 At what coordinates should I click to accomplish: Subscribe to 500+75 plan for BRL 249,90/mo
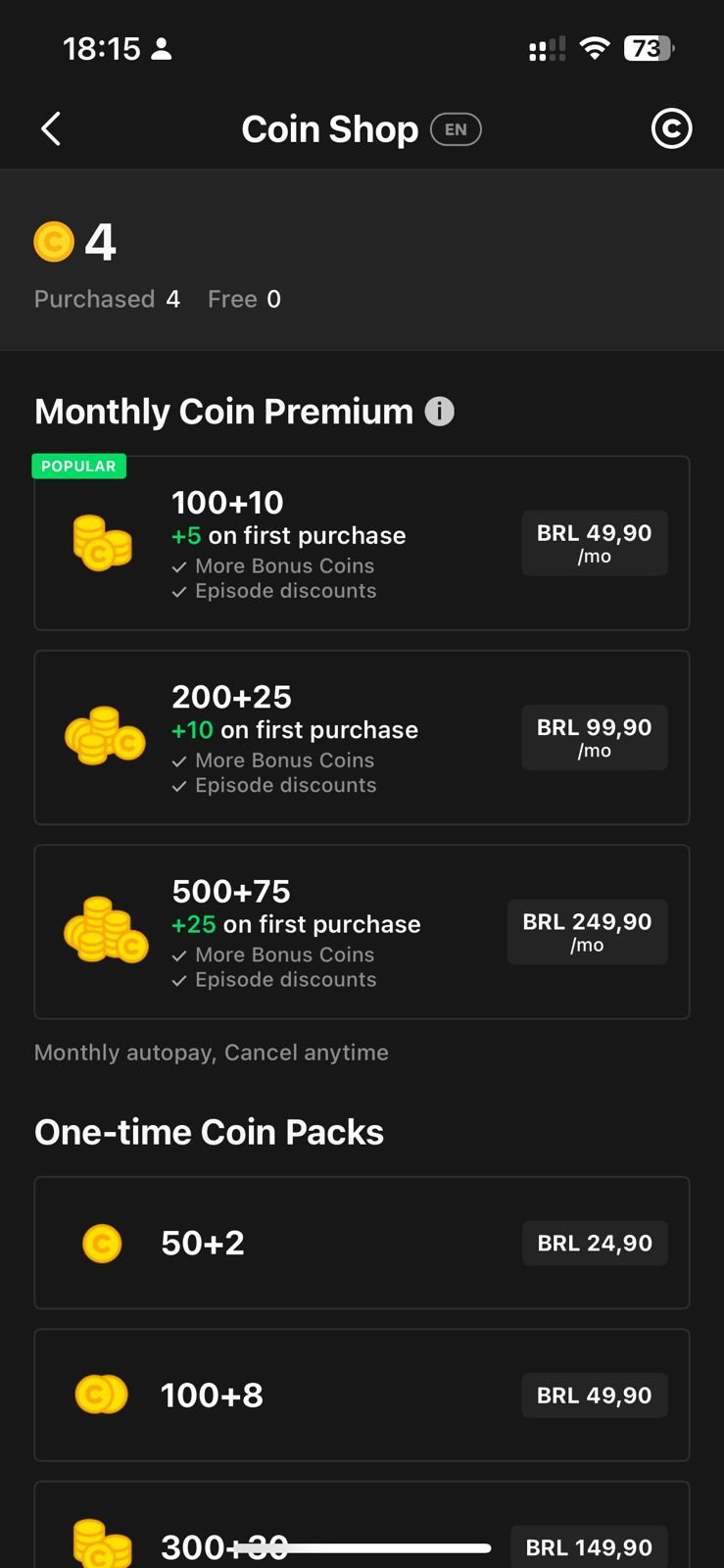[588, 932]
